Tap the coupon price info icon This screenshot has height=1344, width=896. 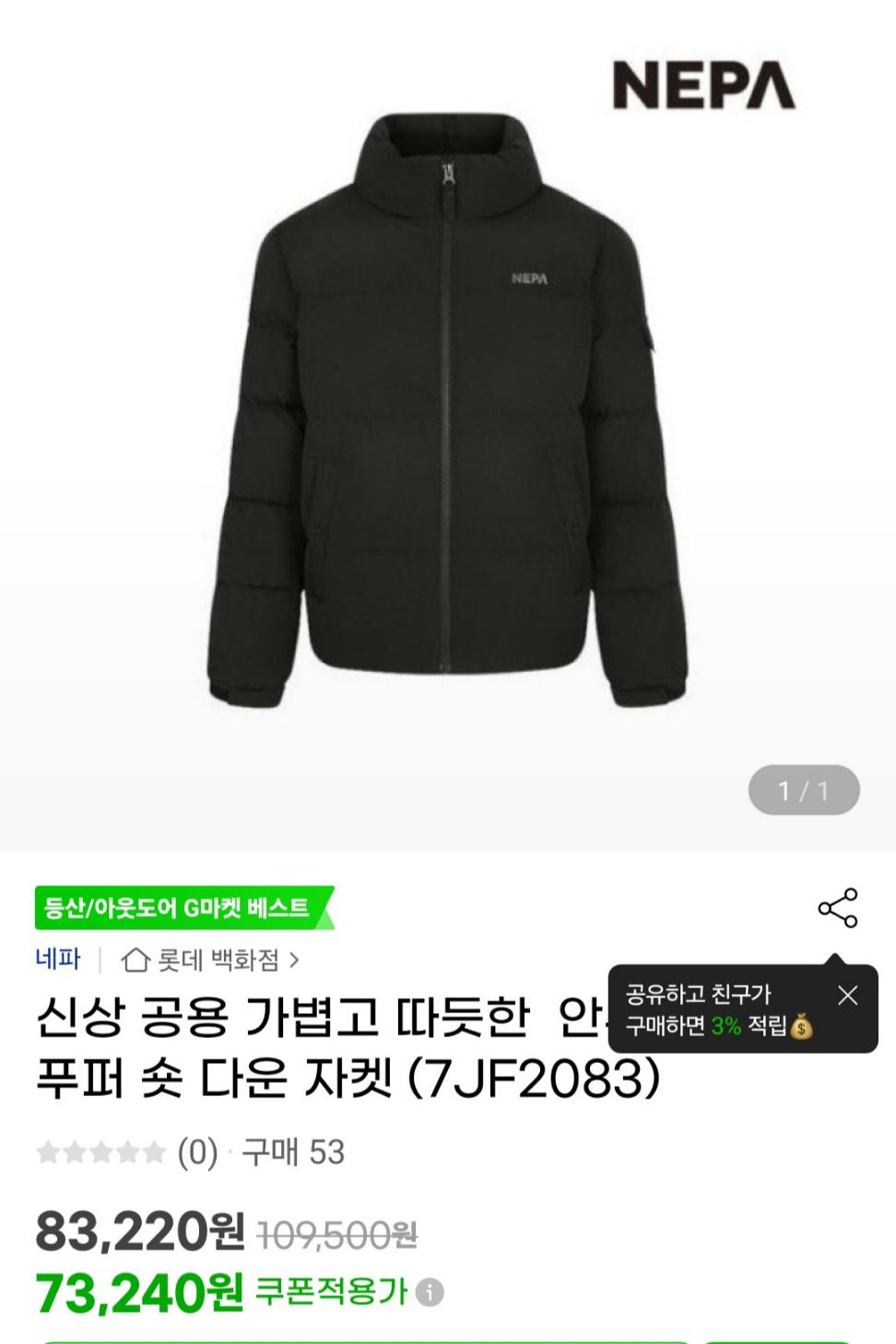430,1293
